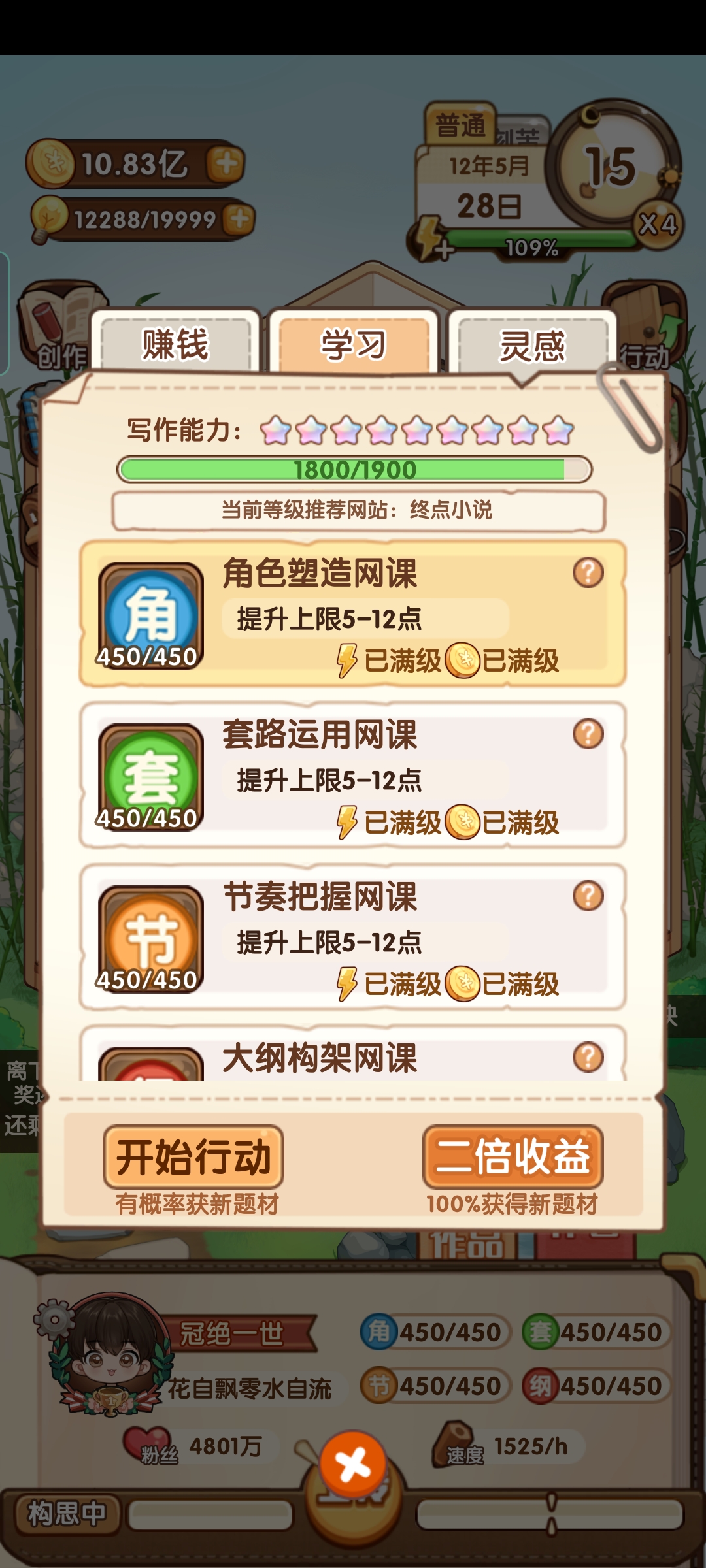Switch to the 赚钱 tab
This screenshot has height=1568, width=706.
click(x=175, y=344)
